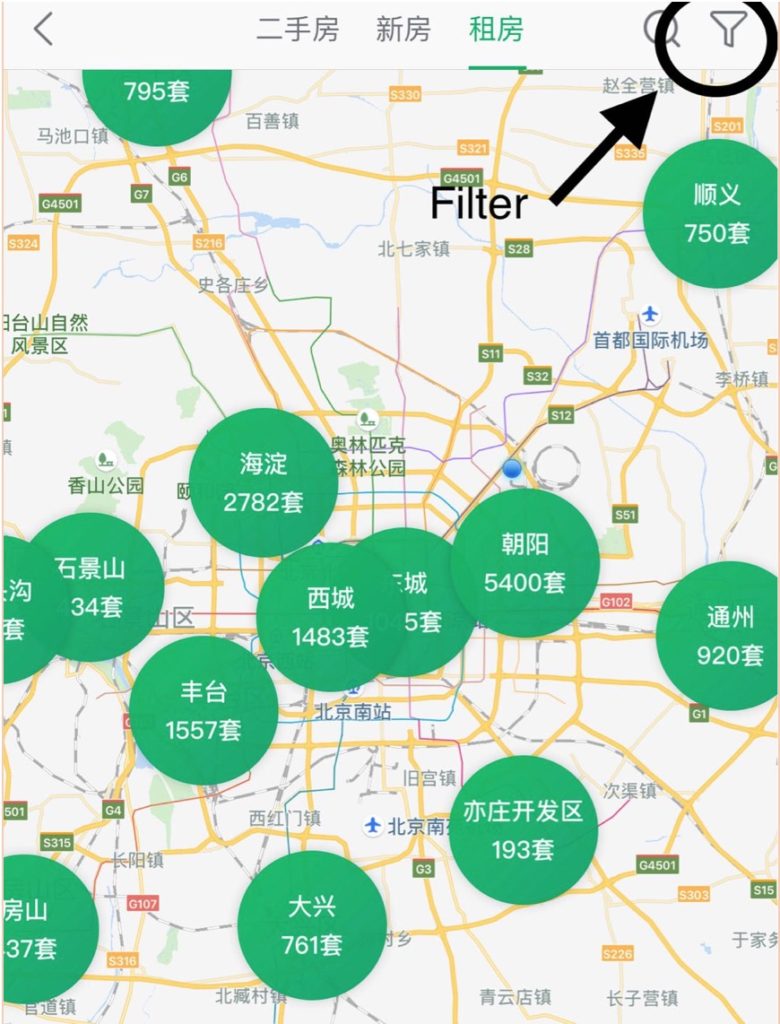Open the 丰台 1557套 district bubble
Viewport: 780px width, 1024px height.
203,710
